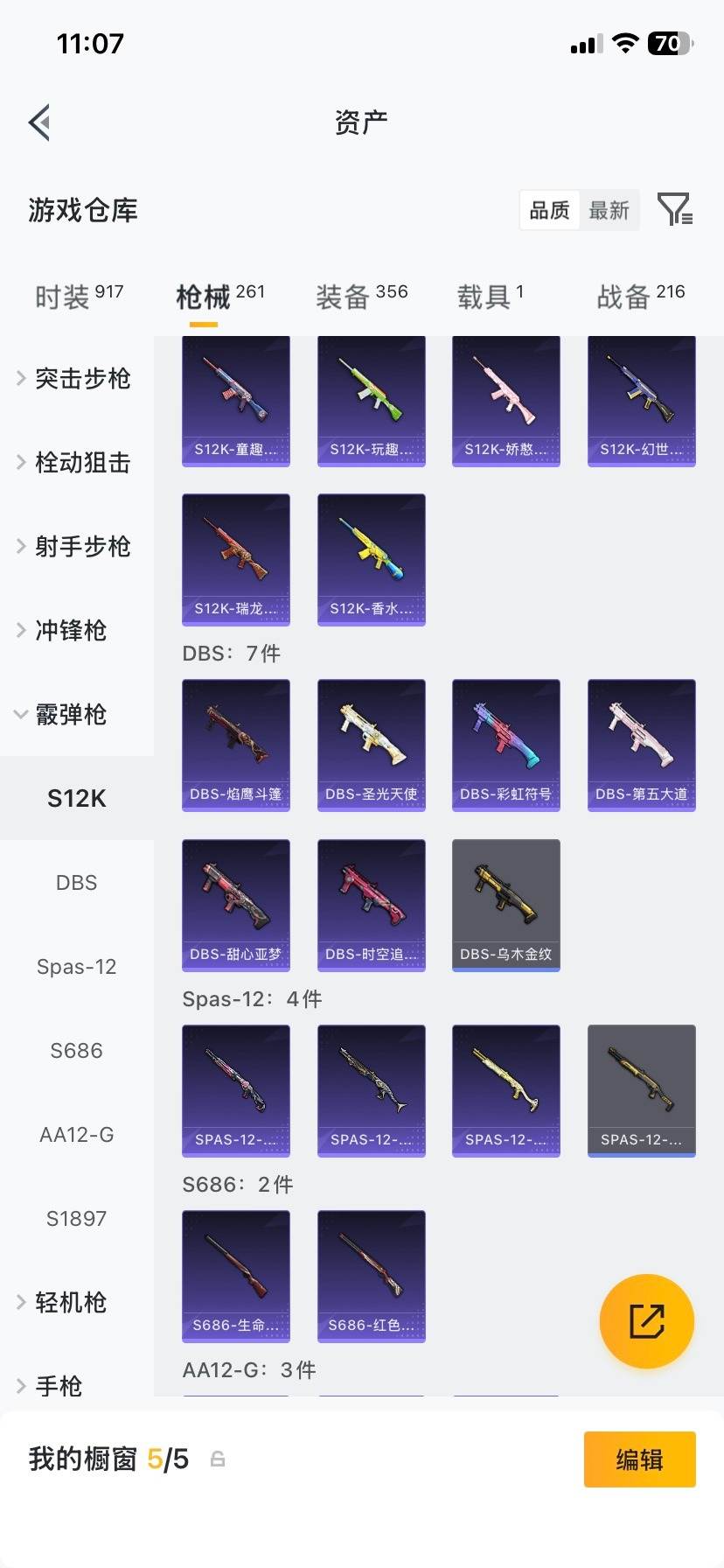
Task: Tap the battery indicator in the status bar
Action: pos(669,43)
